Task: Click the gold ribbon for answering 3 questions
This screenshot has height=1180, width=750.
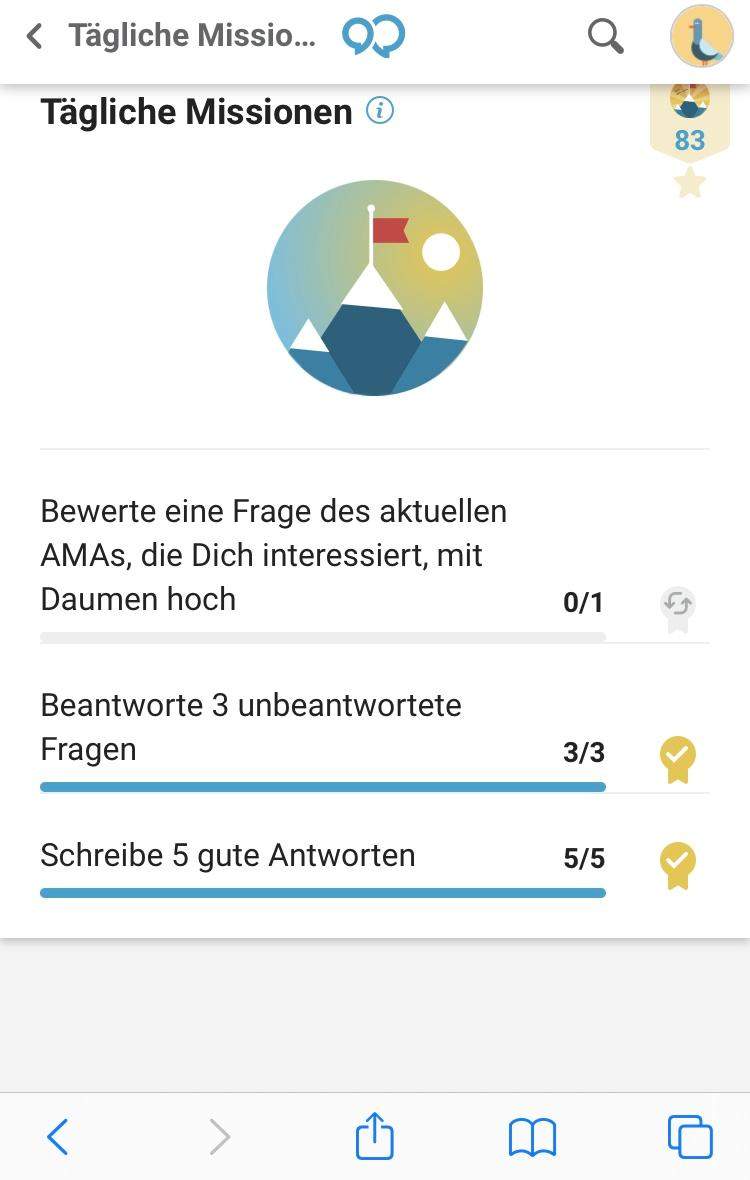Action: coord(678,760)
